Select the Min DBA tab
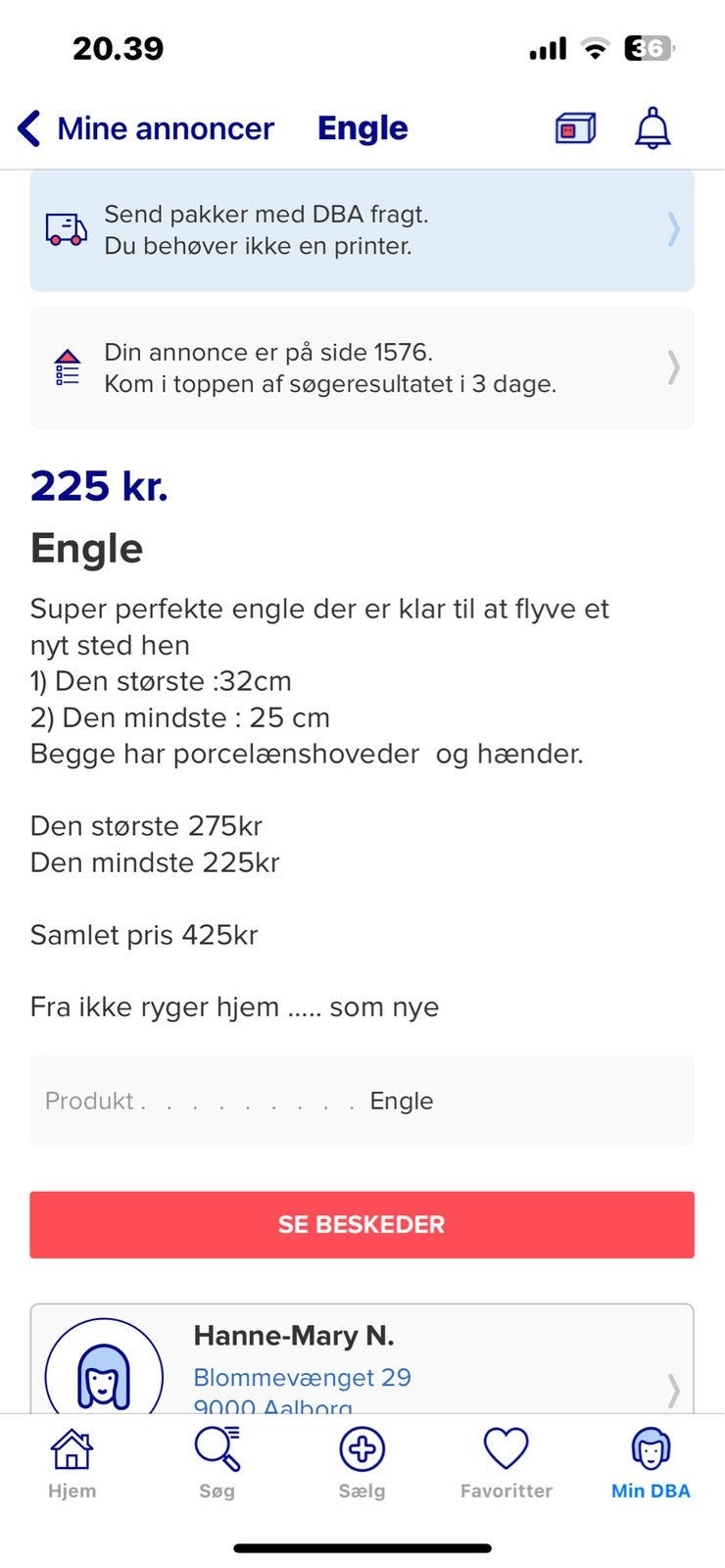 [x=651, y=1464]
